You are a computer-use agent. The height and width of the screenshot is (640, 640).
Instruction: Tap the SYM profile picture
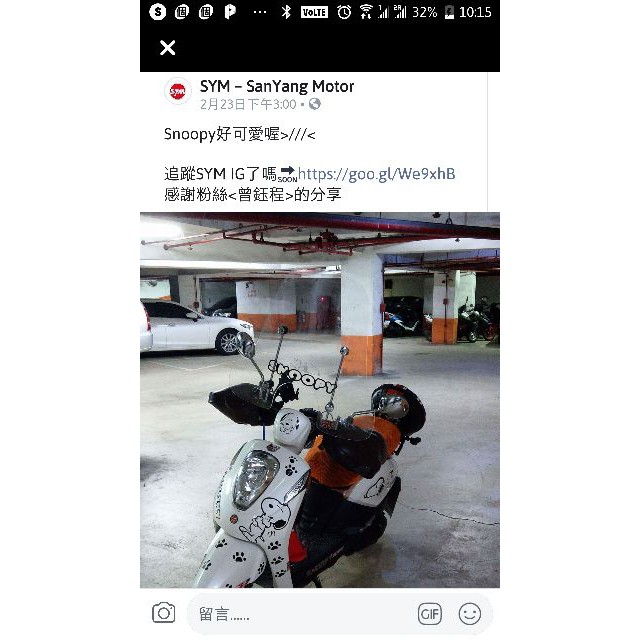(x=178, y=91)
